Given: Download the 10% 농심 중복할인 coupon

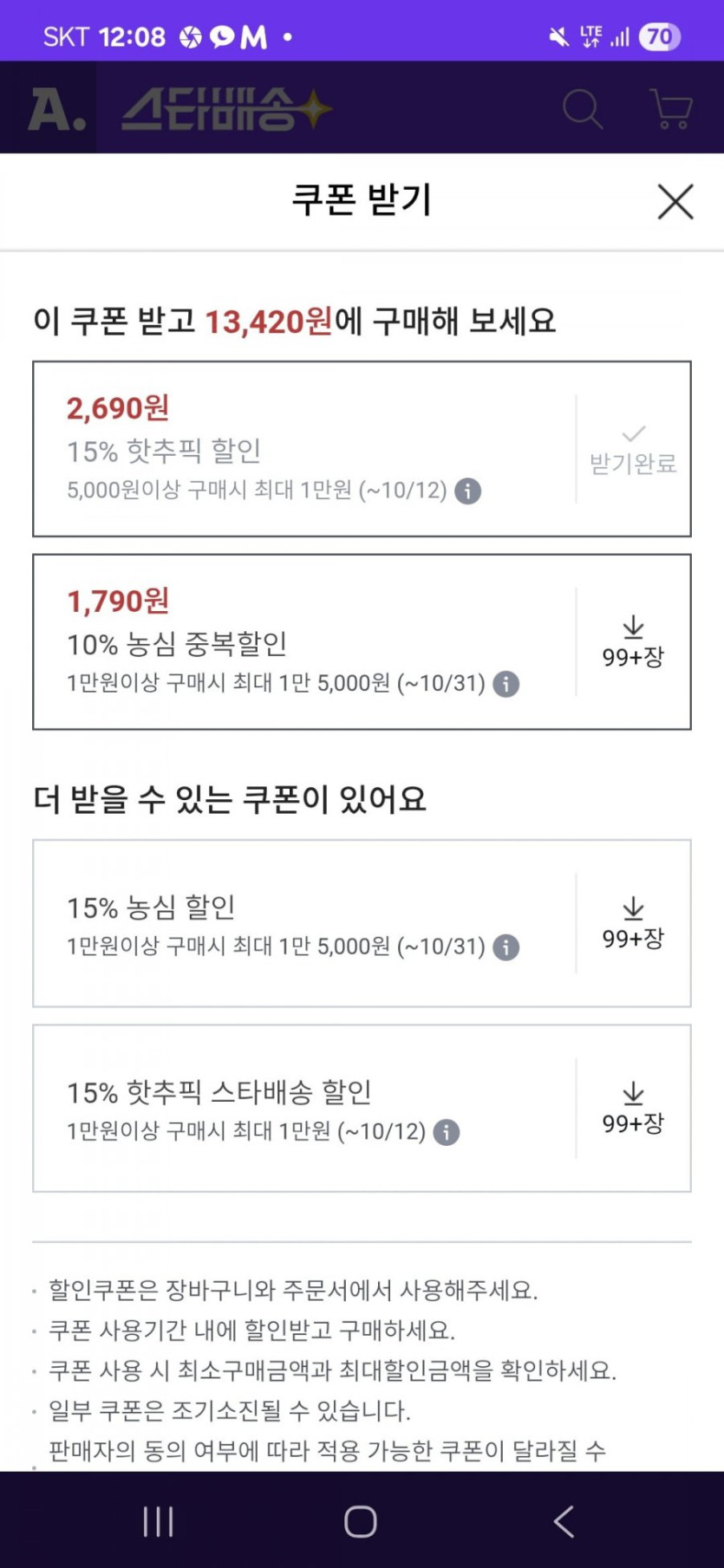Looking at the screenshot, I should (x=633, y=642).
